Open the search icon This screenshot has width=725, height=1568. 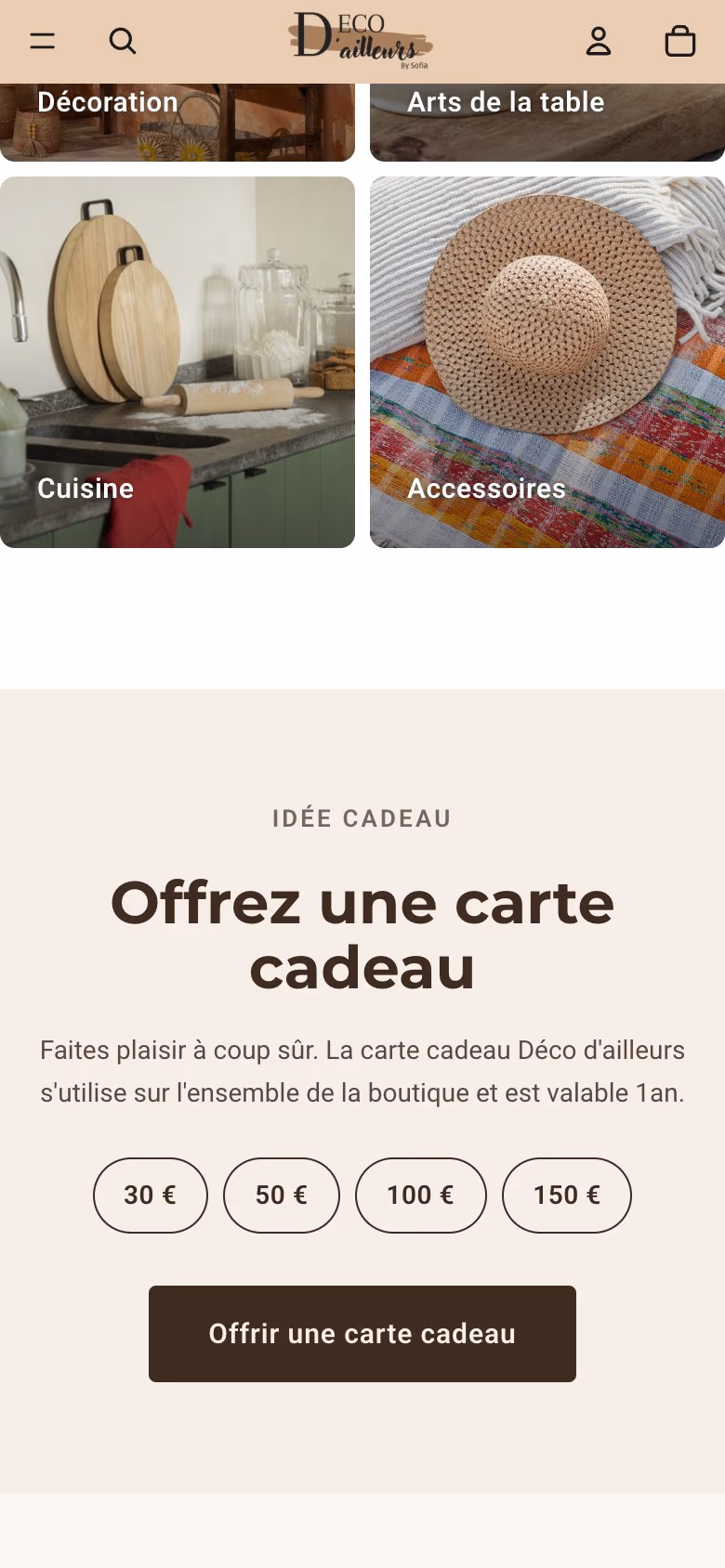point(123,41)
